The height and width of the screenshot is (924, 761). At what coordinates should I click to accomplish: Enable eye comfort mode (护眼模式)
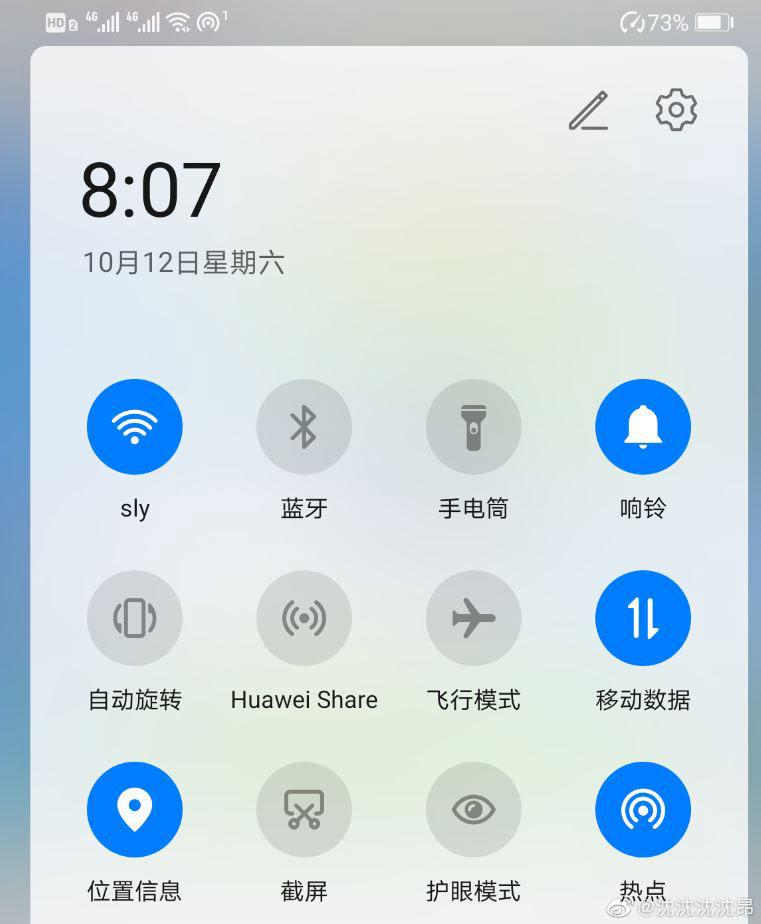(474, 810)
